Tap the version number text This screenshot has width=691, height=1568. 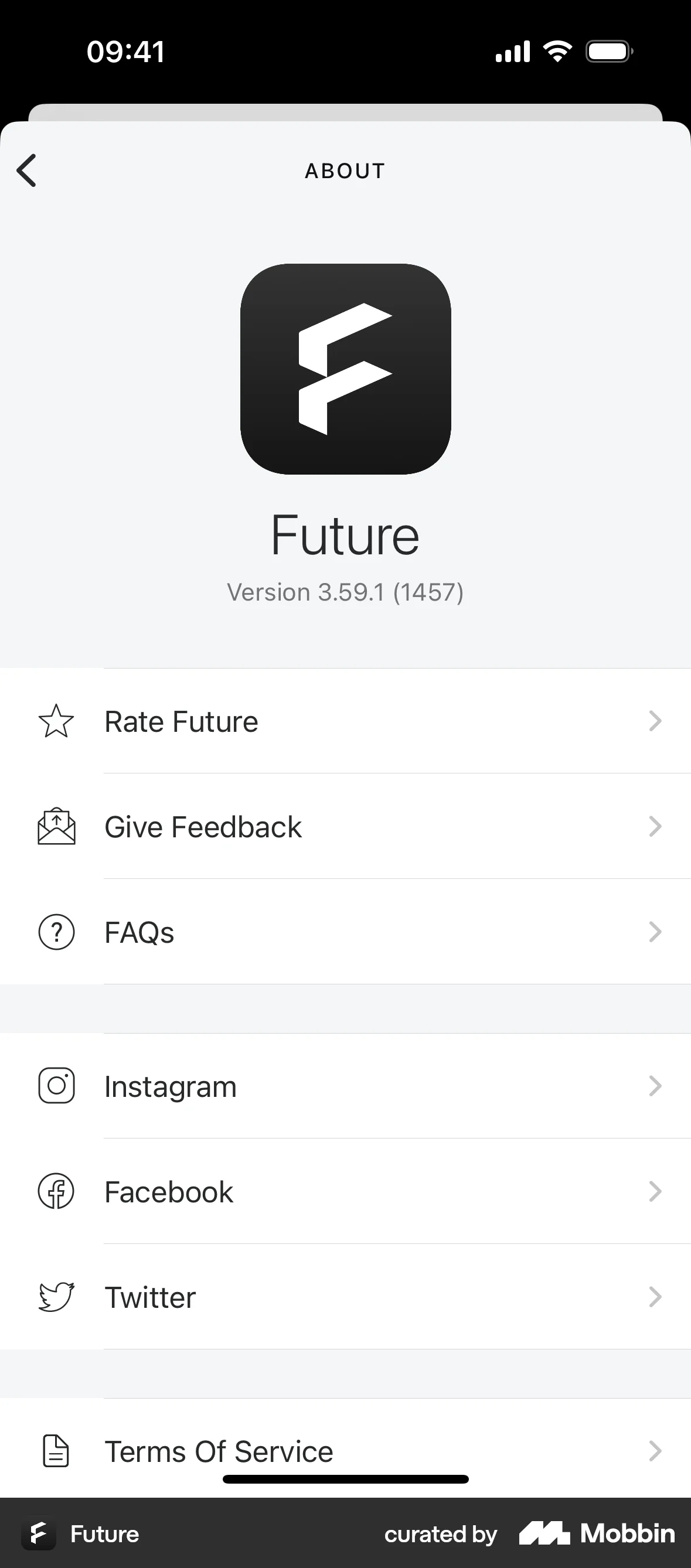(x=345, y=592)
